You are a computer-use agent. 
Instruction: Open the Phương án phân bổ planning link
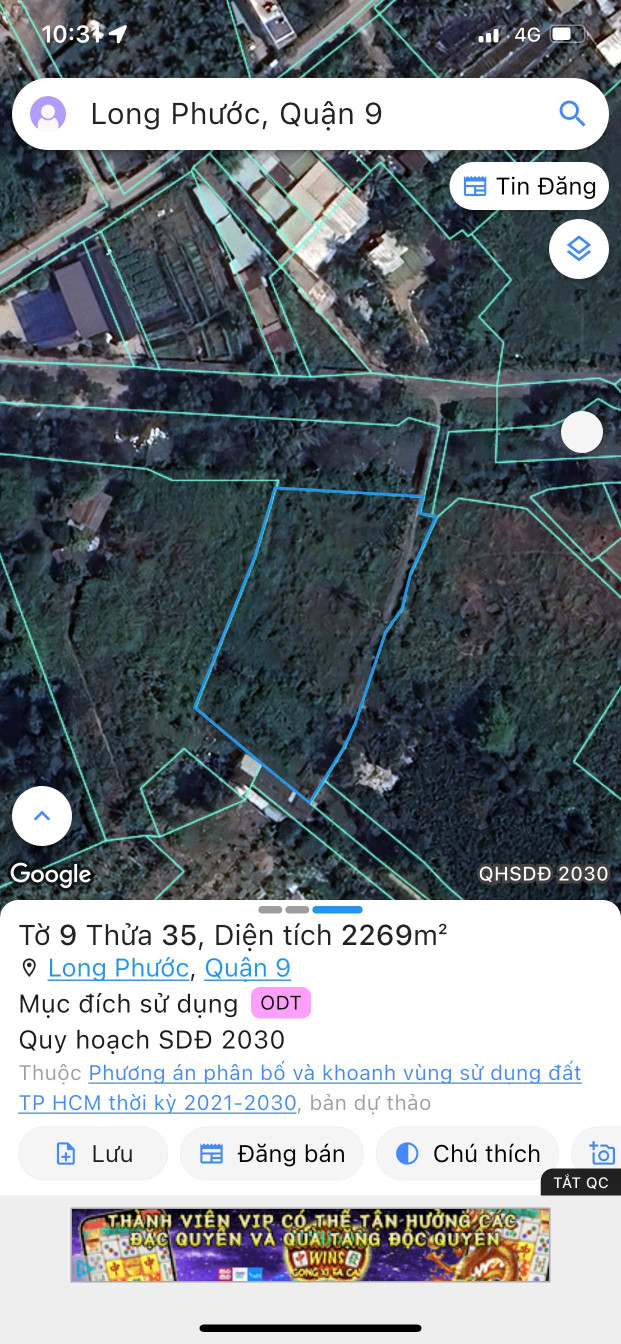click(334, 1073)
